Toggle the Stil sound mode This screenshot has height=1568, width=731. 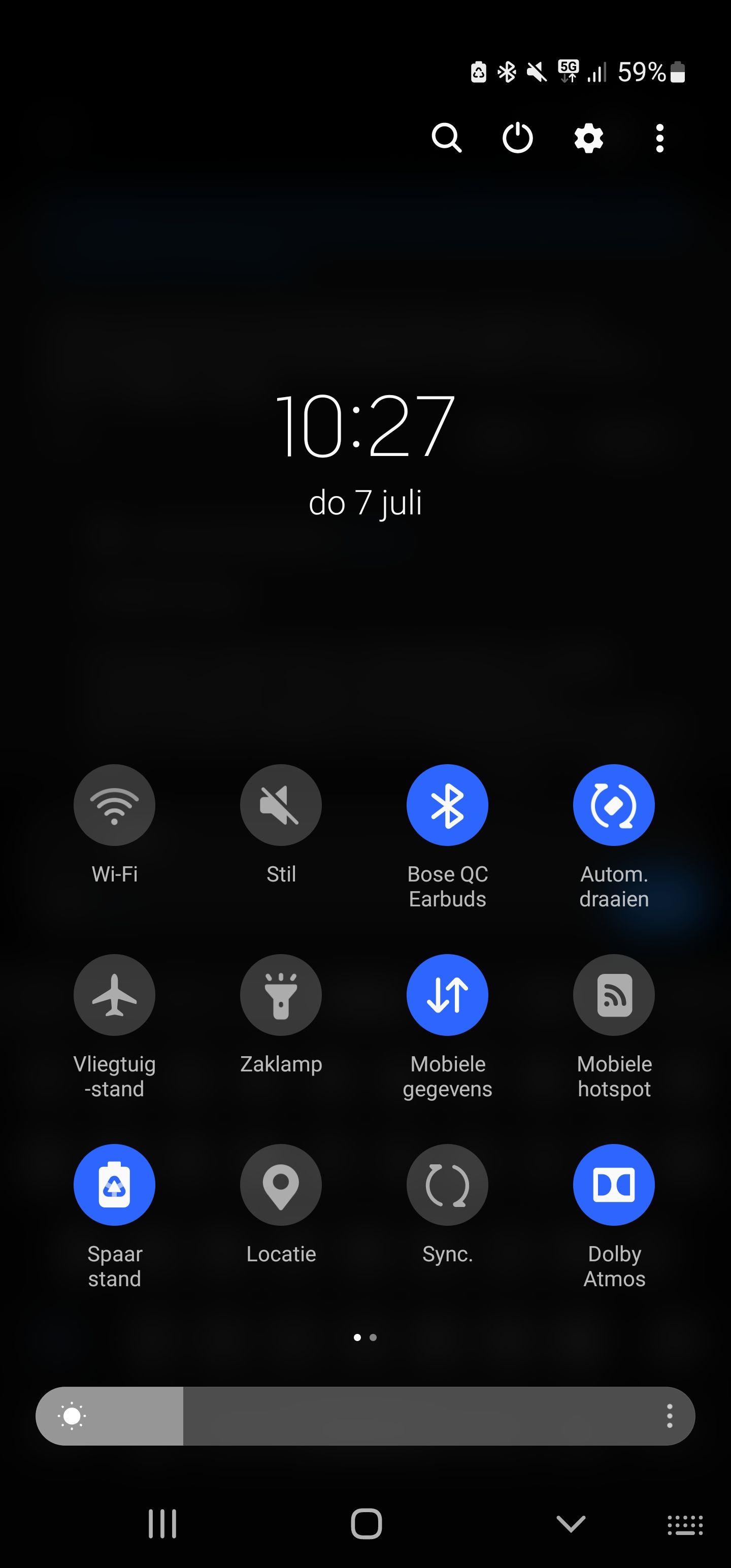point(281,805)
